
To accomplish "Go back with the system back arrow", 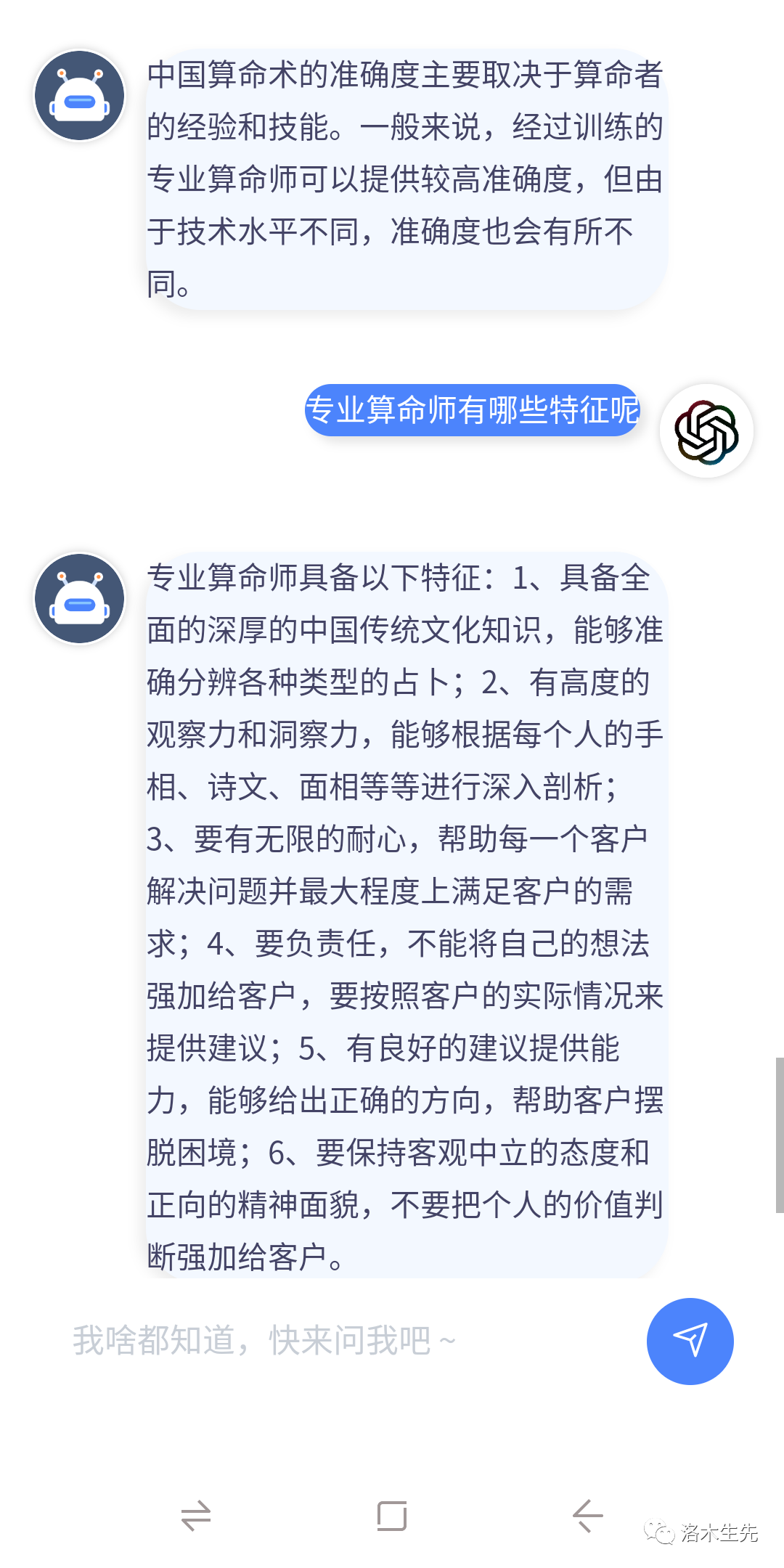I will 587,1515.
